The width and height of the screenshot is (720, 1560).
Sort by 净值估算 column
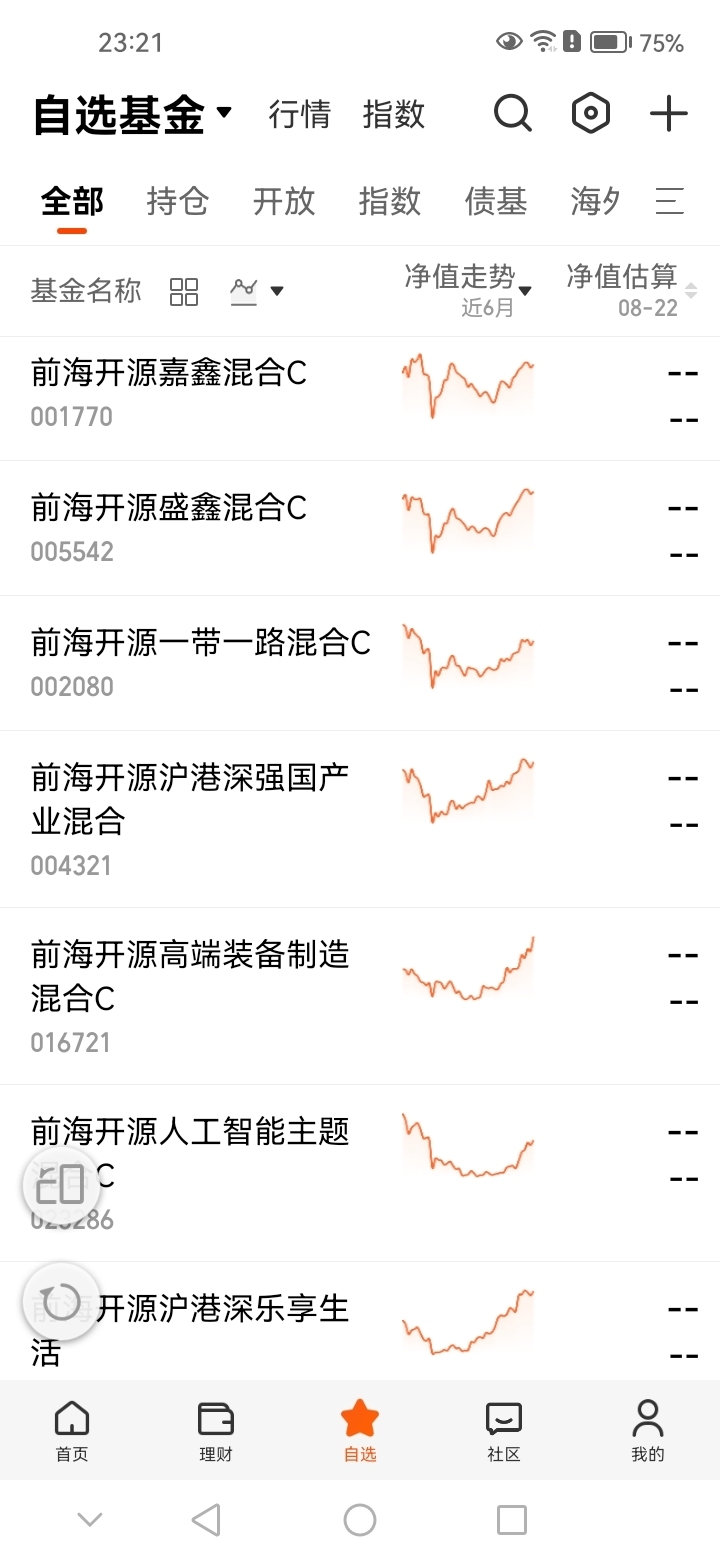(632, 289)
